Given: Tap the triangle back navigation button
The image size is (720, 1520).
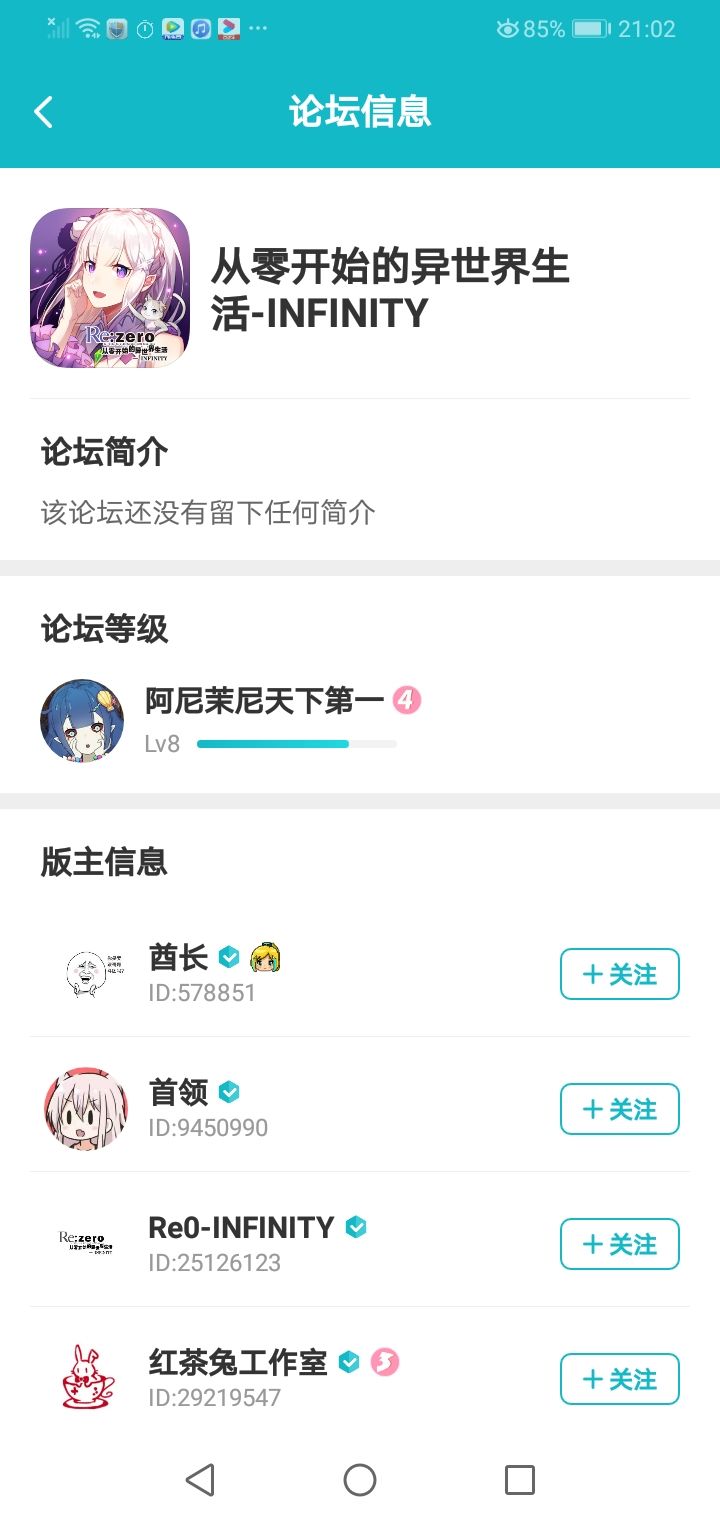Looking at the screenshot, I should click(x=201, y=1477).
